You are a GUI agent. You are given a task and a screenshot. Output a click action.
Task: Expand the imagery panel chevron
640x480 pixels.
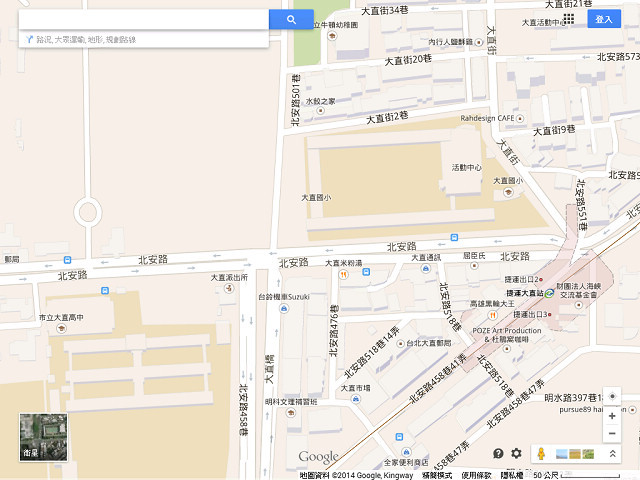[612, 454]
